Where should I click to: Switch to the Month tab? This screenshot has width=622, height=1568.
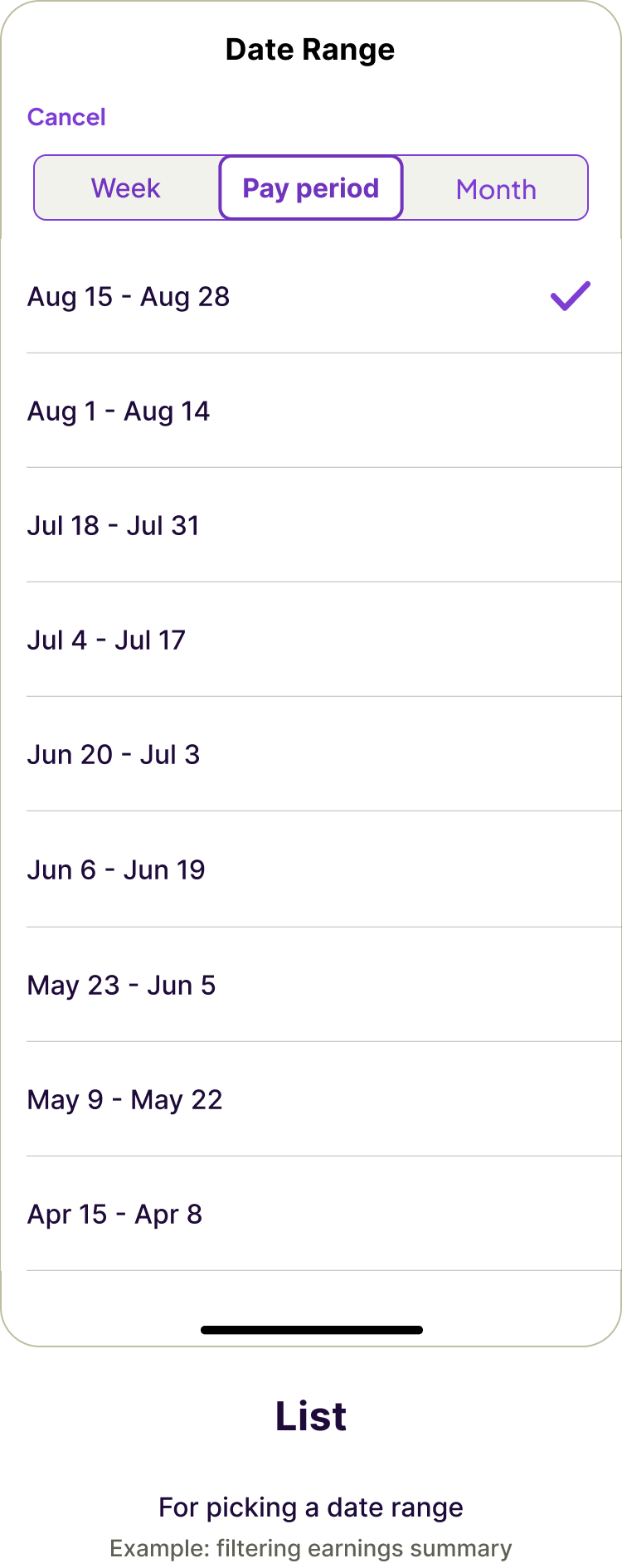coord(495,187)
